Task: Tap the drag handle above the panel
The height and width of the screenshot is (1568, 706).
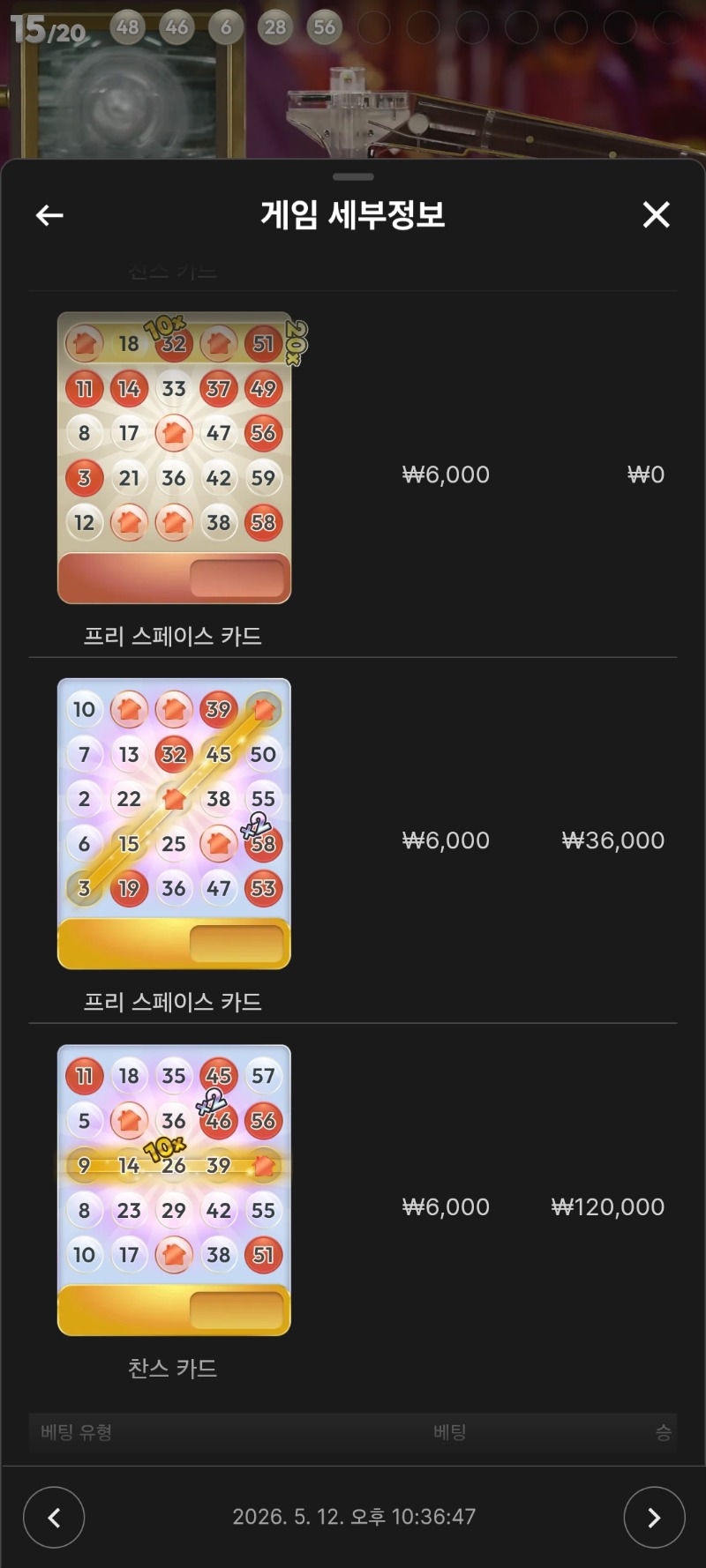Action: (353, 176)
